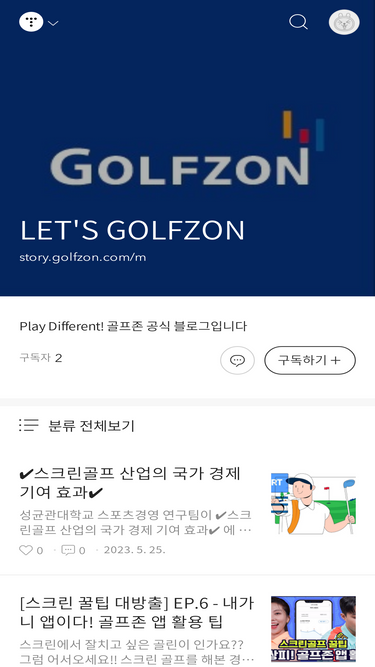Open the search magnifier icon
375x667 pixels.
[298, 22]
